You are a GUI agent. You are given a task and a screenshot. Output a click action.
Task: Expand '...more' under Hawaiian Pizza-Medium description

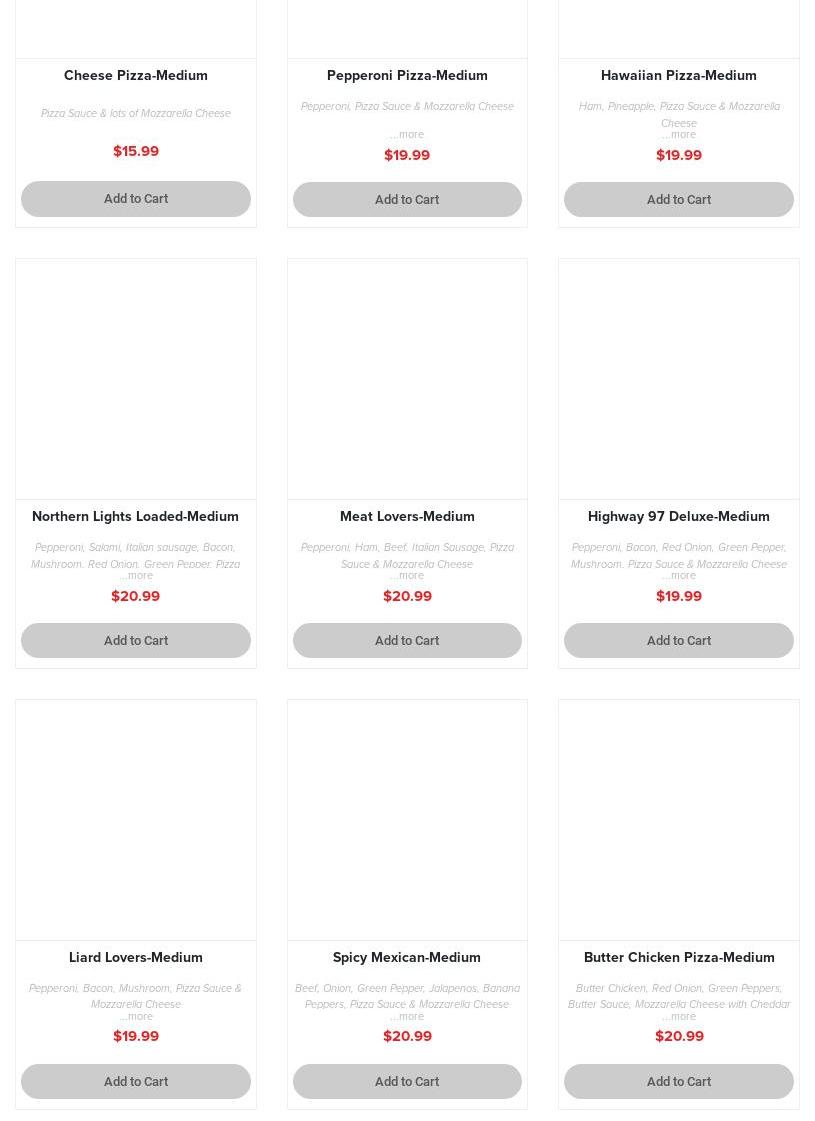tap(678, 135)
